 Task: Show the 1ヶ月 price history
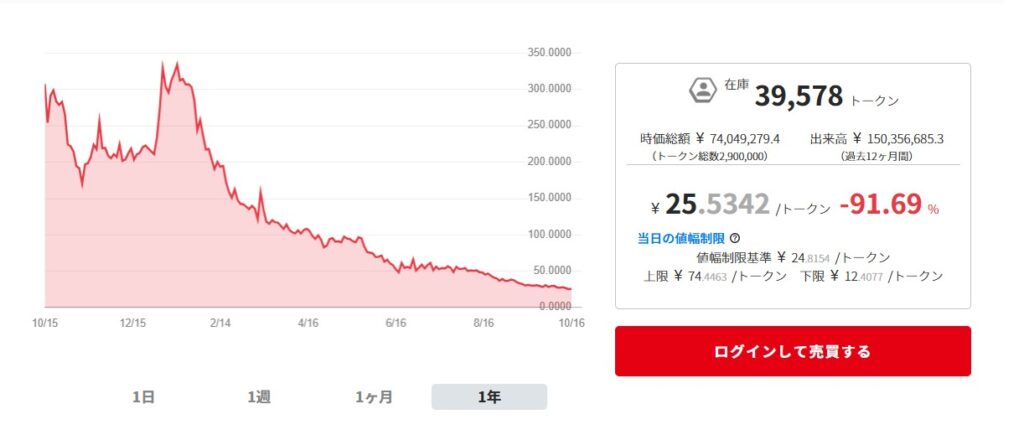(x=374, y=397)
